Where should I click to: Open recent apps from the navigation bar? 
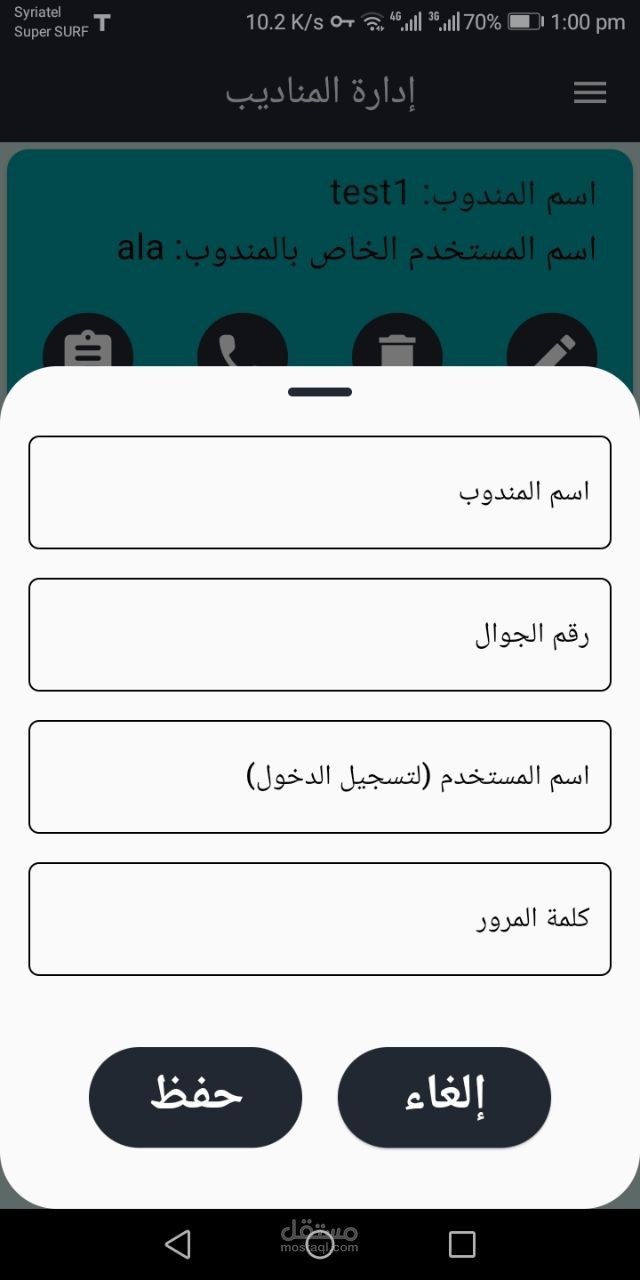pyautogui.click(x=462, y=1244)
